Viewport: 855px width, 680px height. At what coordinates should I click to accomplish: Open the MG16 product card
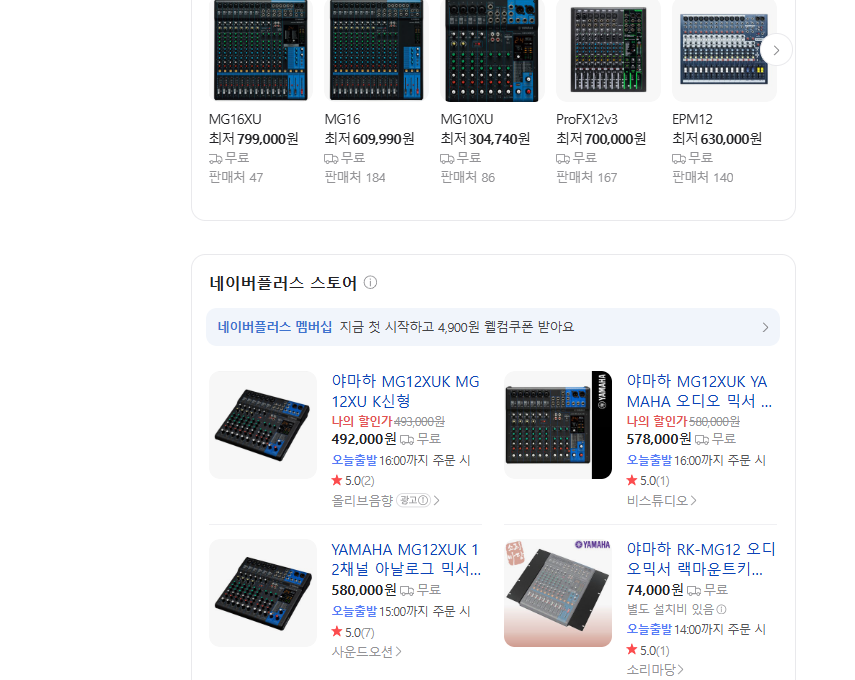coord(376,52)
